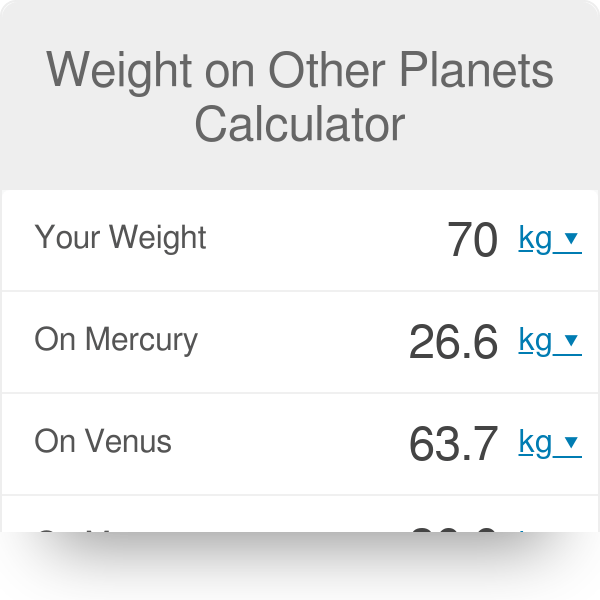Change the unit for On Mercury
This screenshot has width=600, height=600.
549,341
